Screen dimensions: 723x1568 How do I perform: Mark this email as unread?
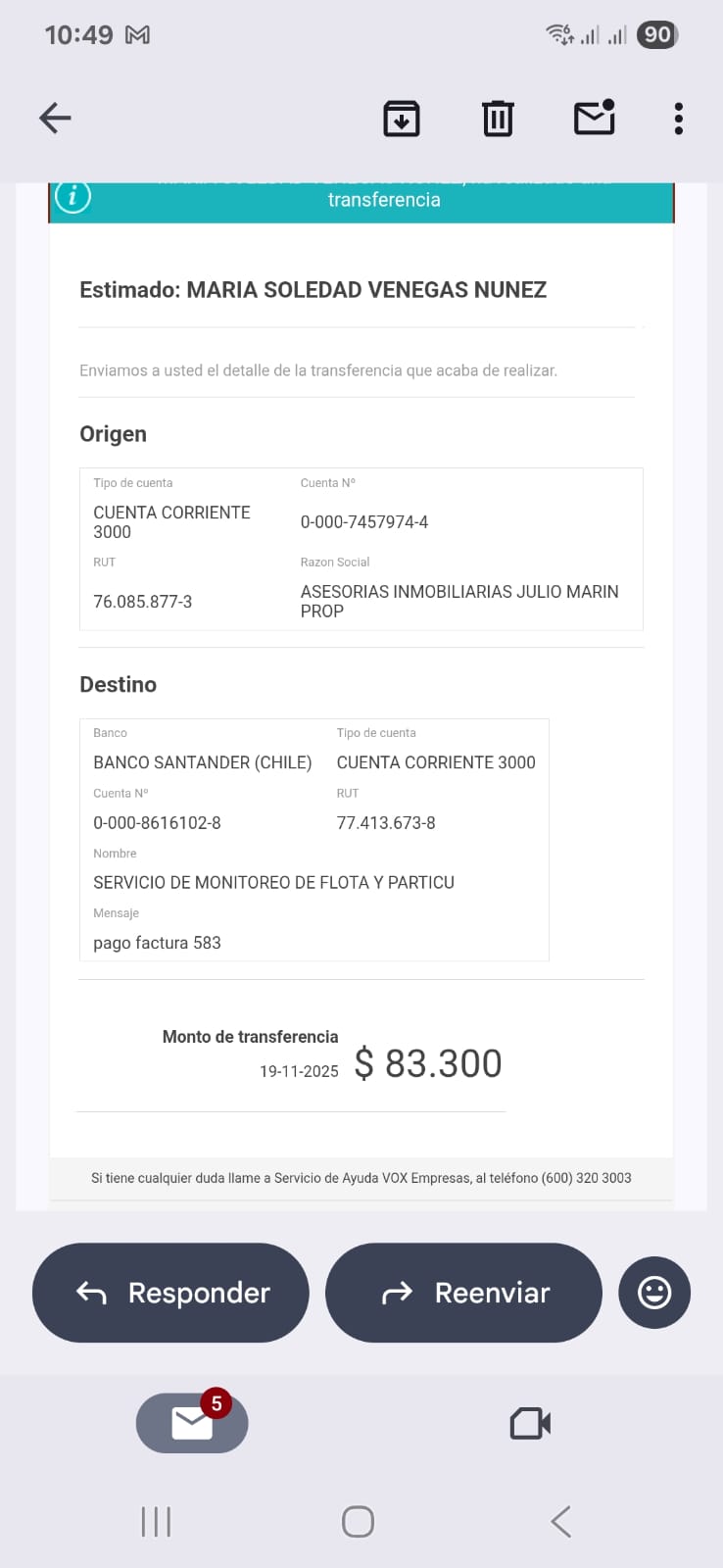click(x=594, y=119)
